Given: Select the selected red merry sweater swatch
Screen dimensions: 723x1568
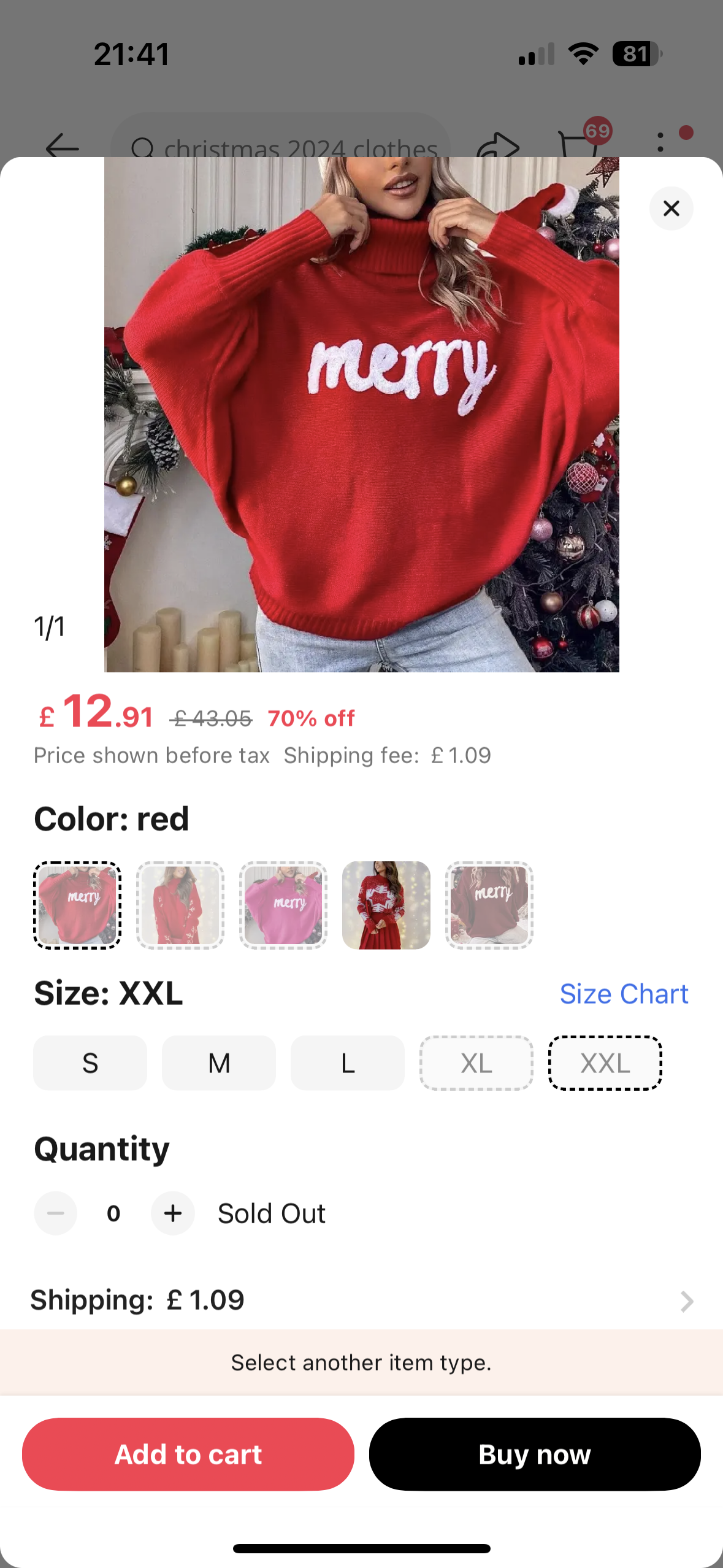Looking at the screenshot, I should 77,905.
